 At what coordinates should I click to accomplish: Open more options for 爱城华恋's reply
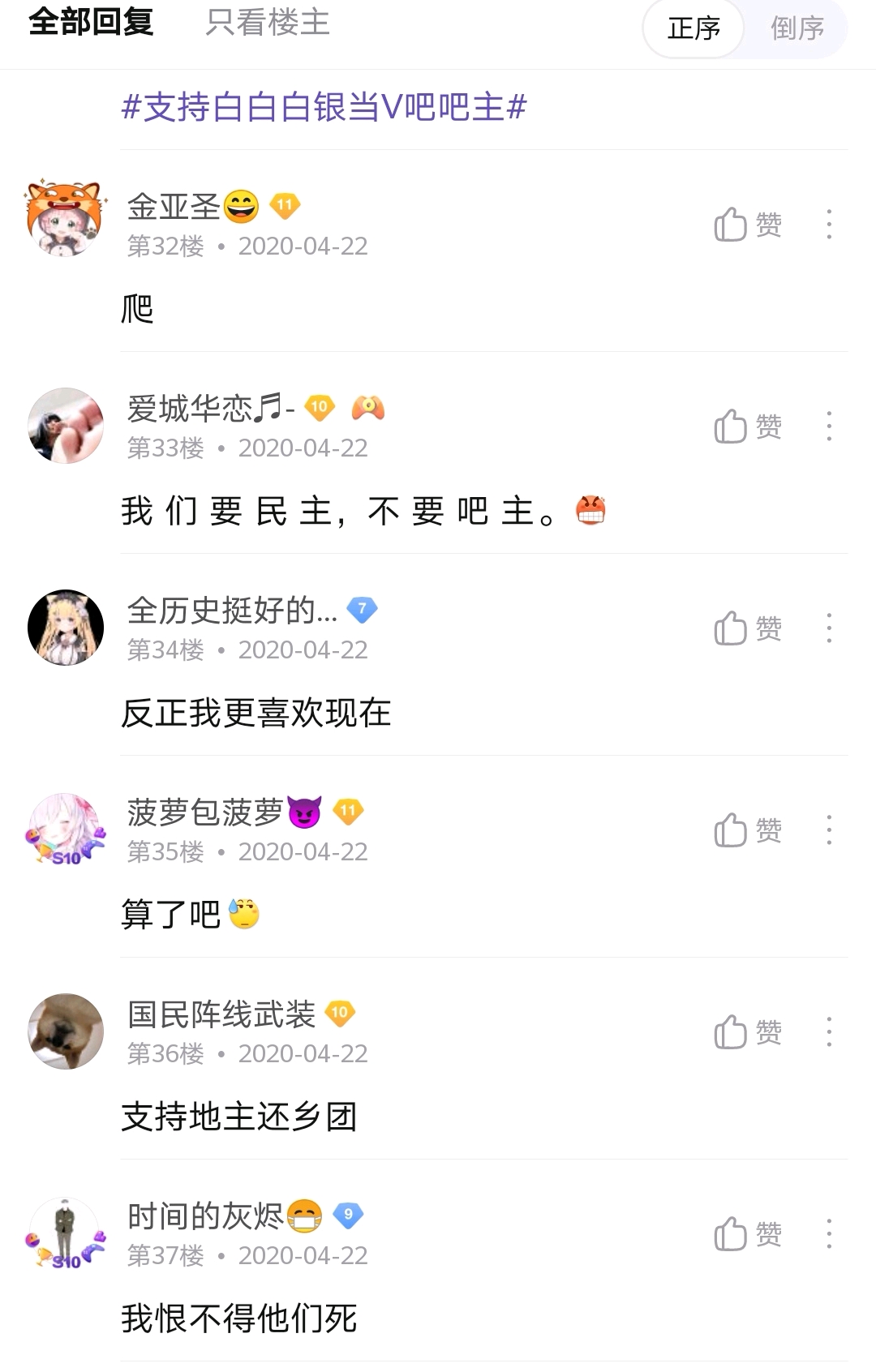(829, 427)
